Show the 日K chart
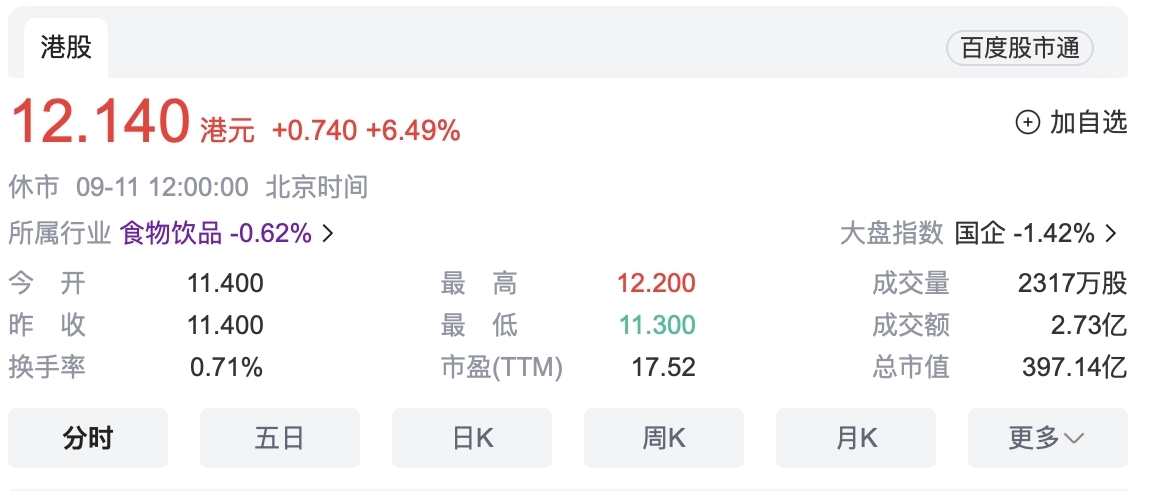Screen dimensions: 1154x496 click(471, 438)
